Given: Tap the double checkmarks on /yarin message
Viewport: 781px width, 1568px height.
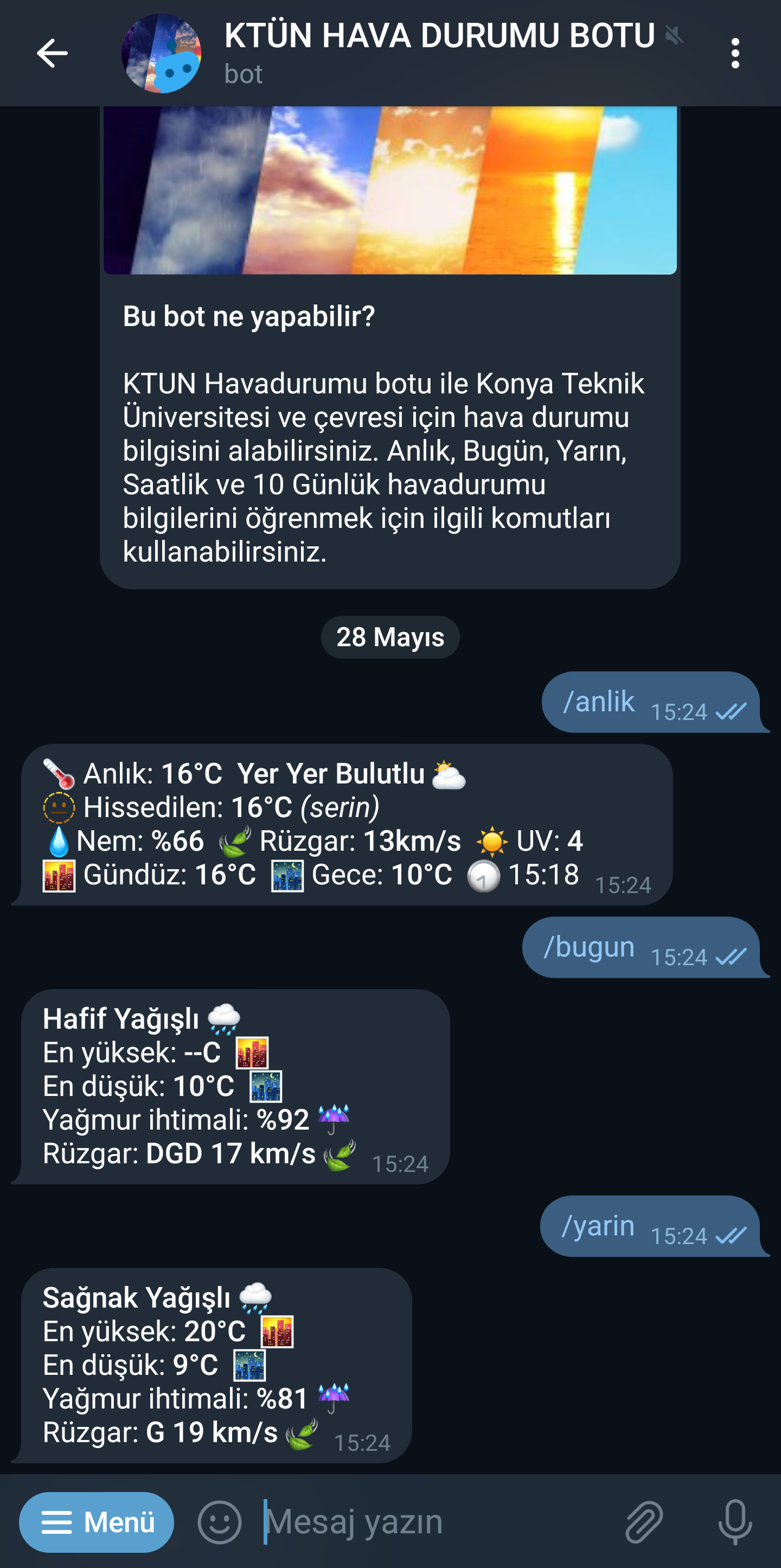Looking at the screenshot, I should (732, 1236).
